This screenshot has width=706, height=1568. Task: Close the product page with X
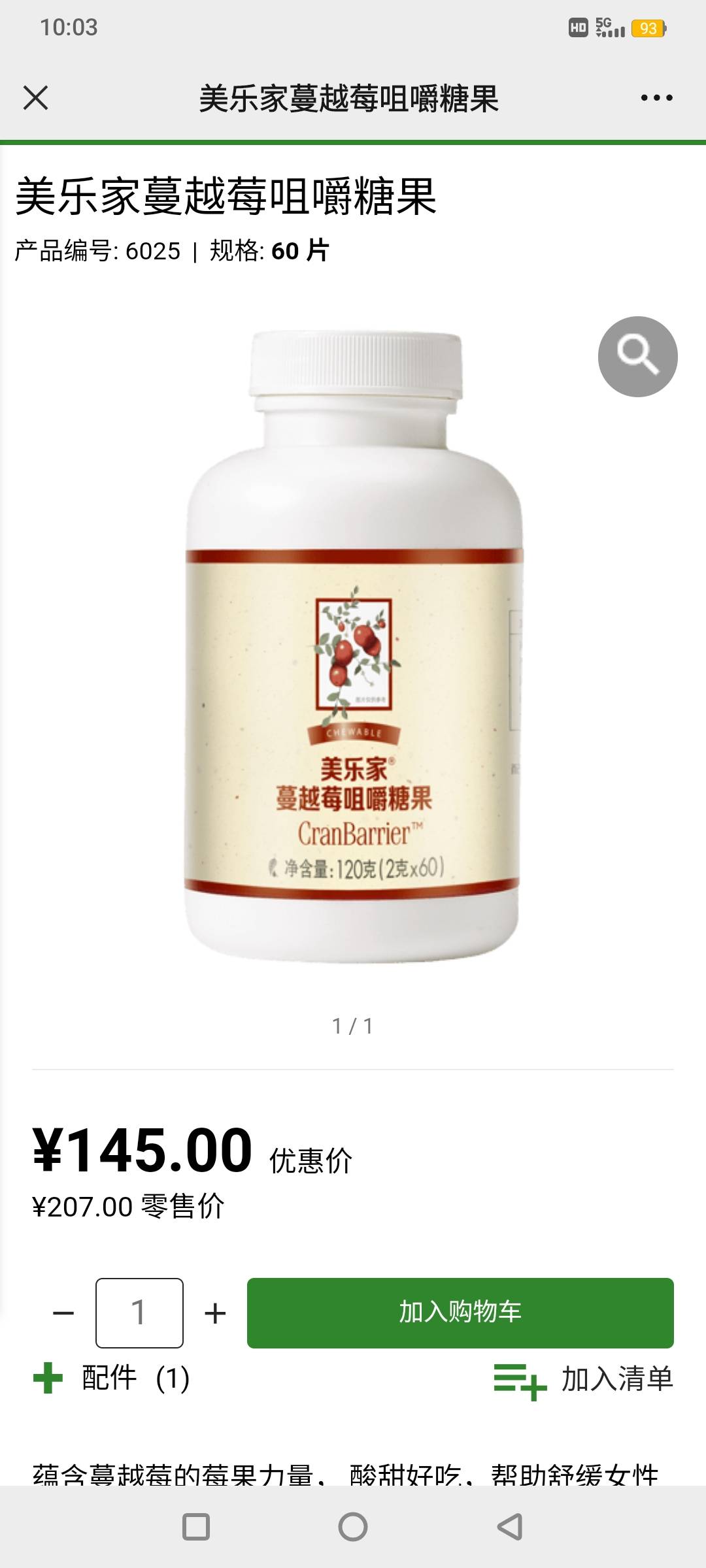[x=35, y=98]
